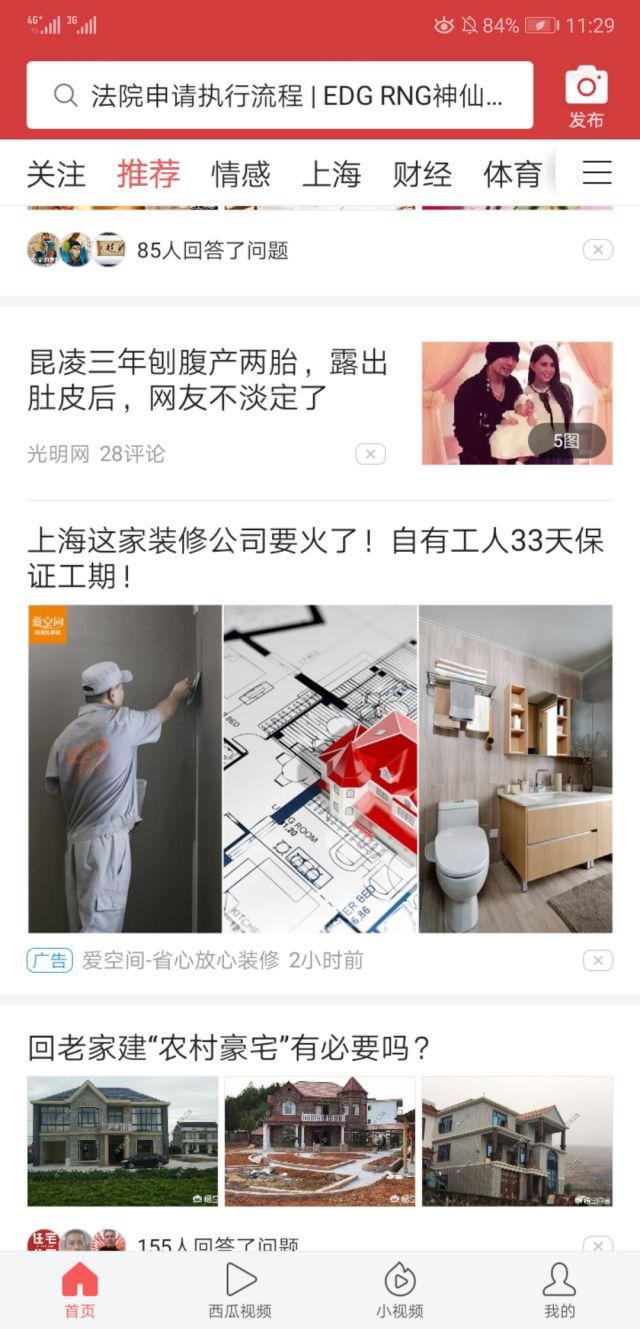Switch to the 小视频 tab
The image size is (640, 1329).
tap(400, 1290)
